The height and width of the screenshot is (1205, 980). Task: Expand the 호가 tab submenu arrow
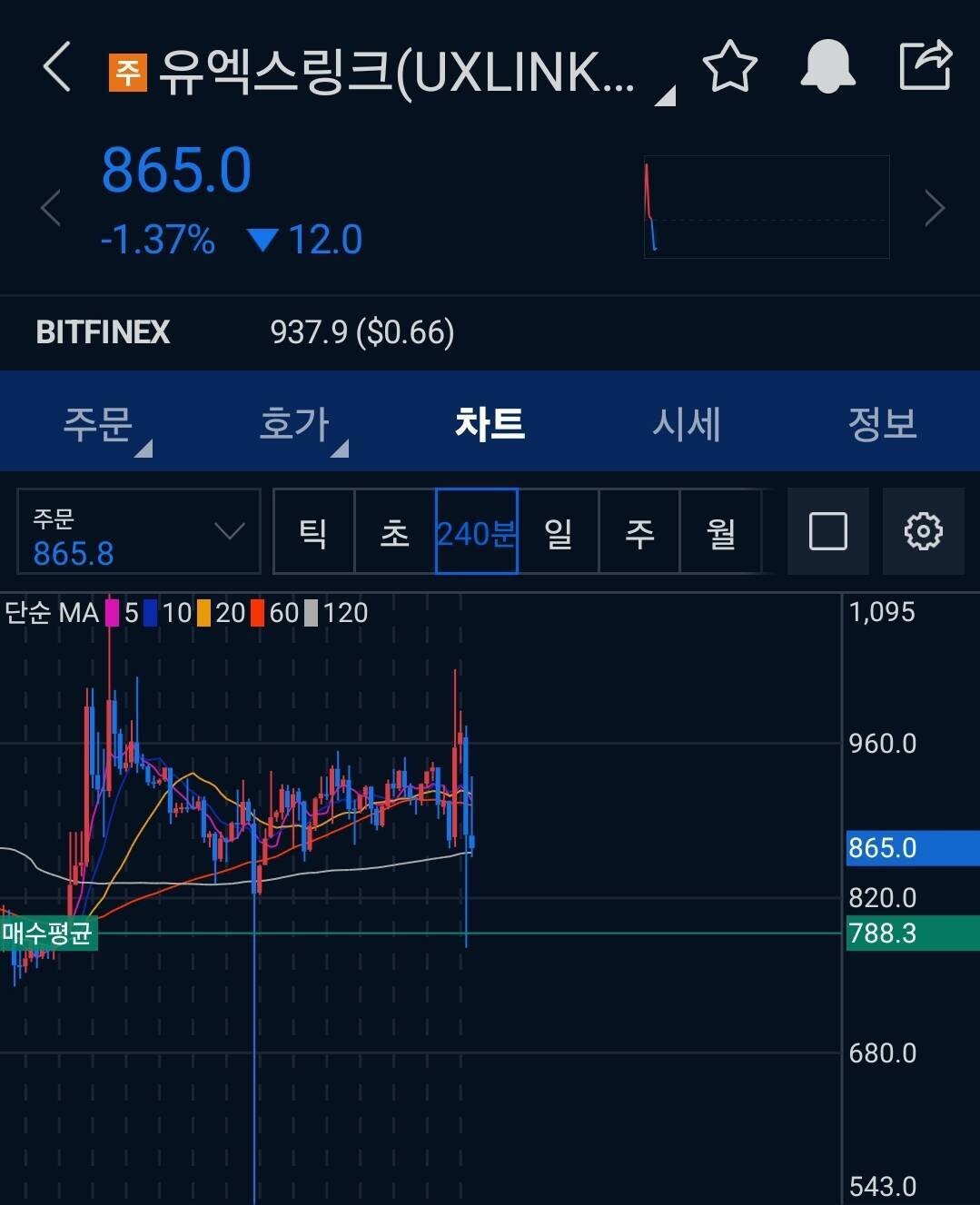342,447
